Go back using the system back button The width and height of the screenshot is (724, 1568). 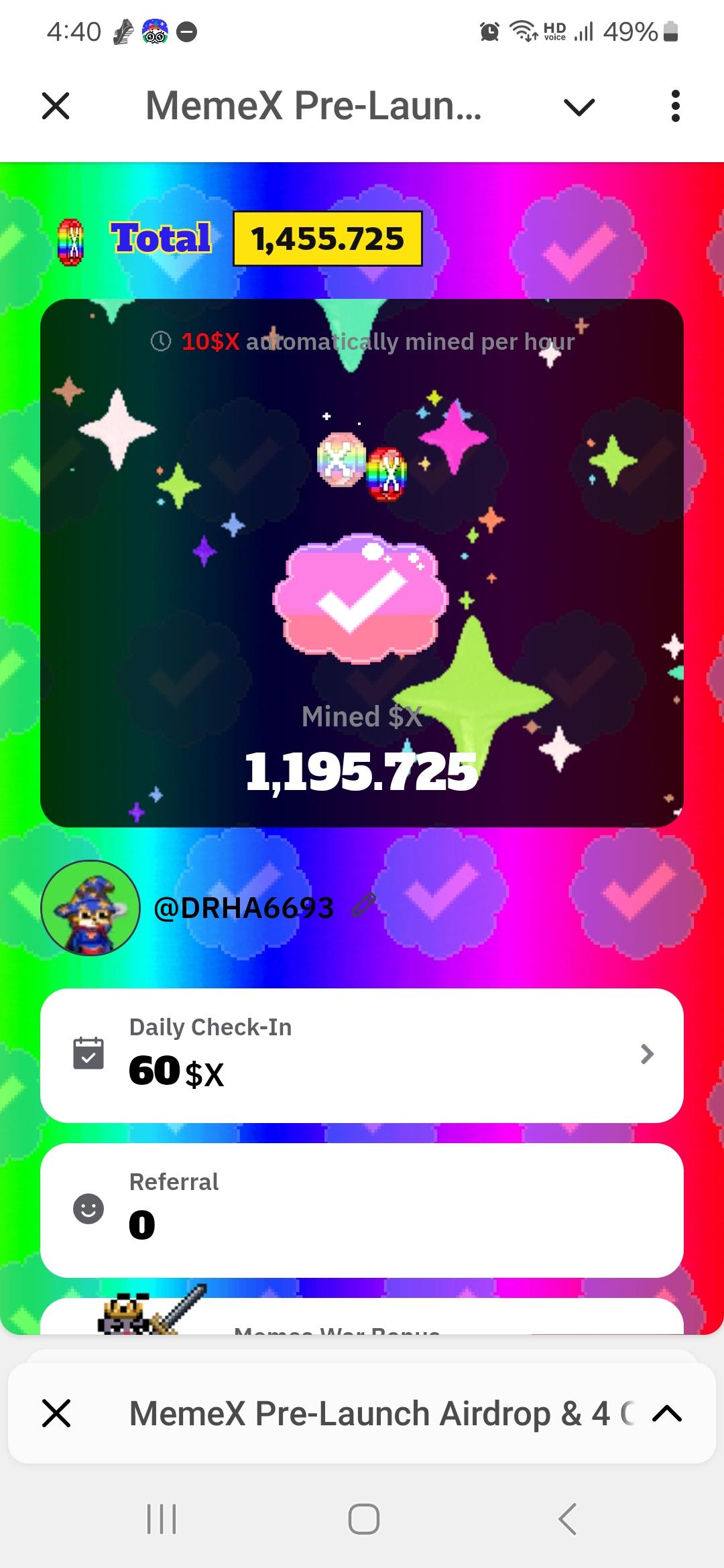pyautogui.click(x=567, y=1518)
